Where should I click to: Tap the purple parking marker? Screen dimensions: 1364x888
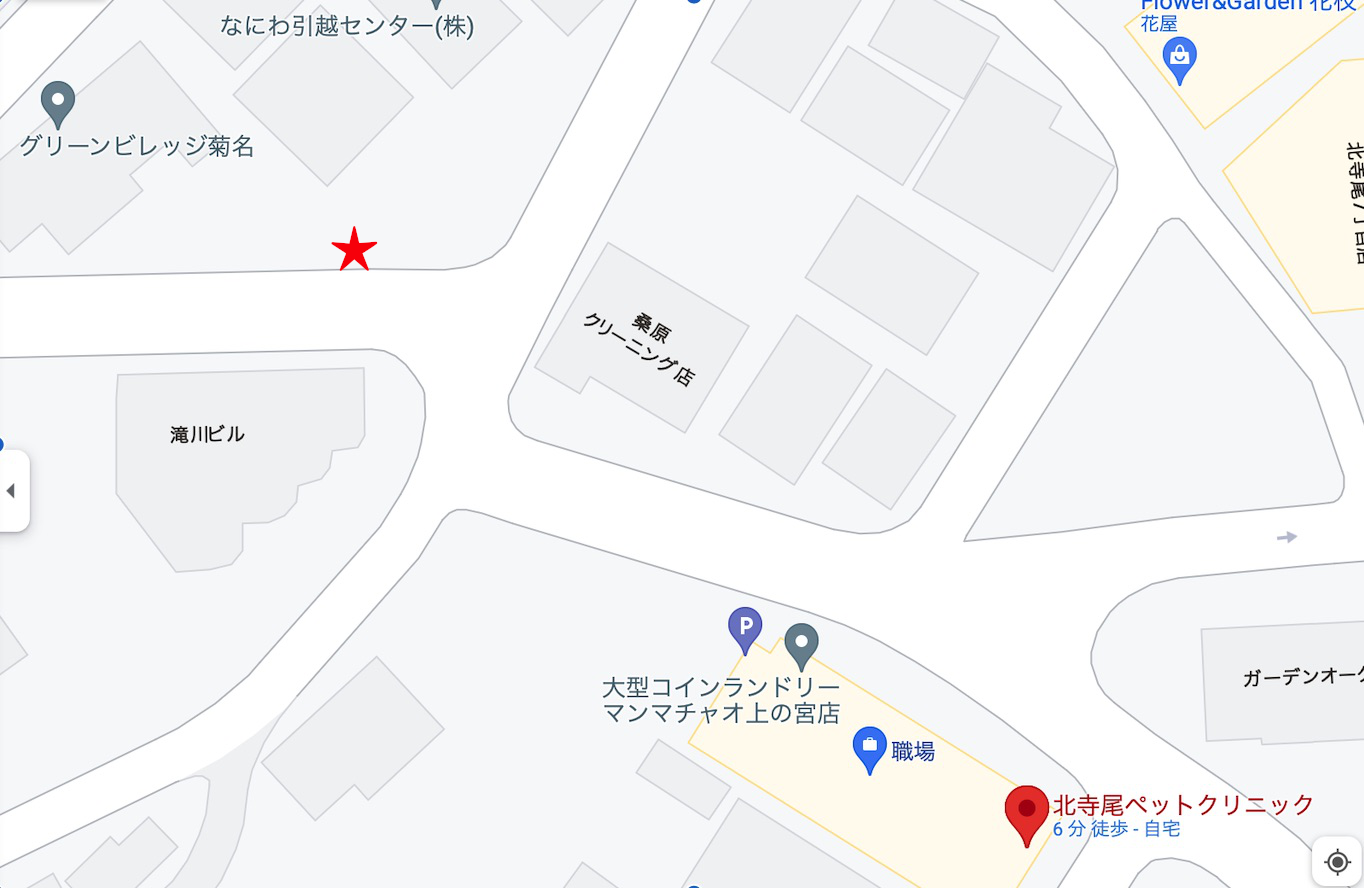point(745,628)
